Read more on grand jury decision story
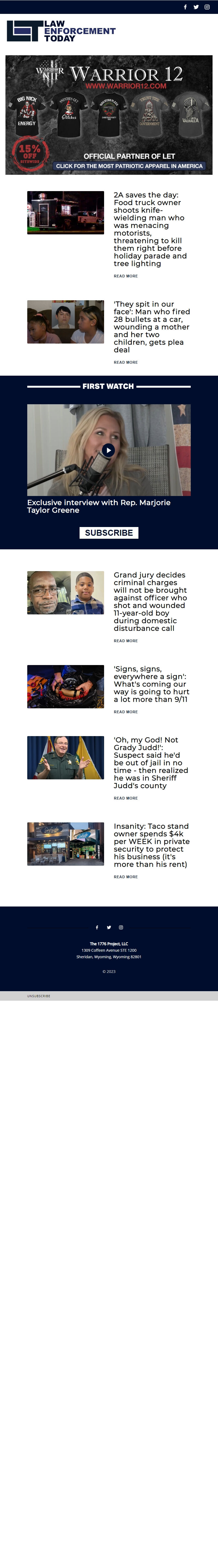The width and height of the screenshot is (218, 1568). pos(125,641)
